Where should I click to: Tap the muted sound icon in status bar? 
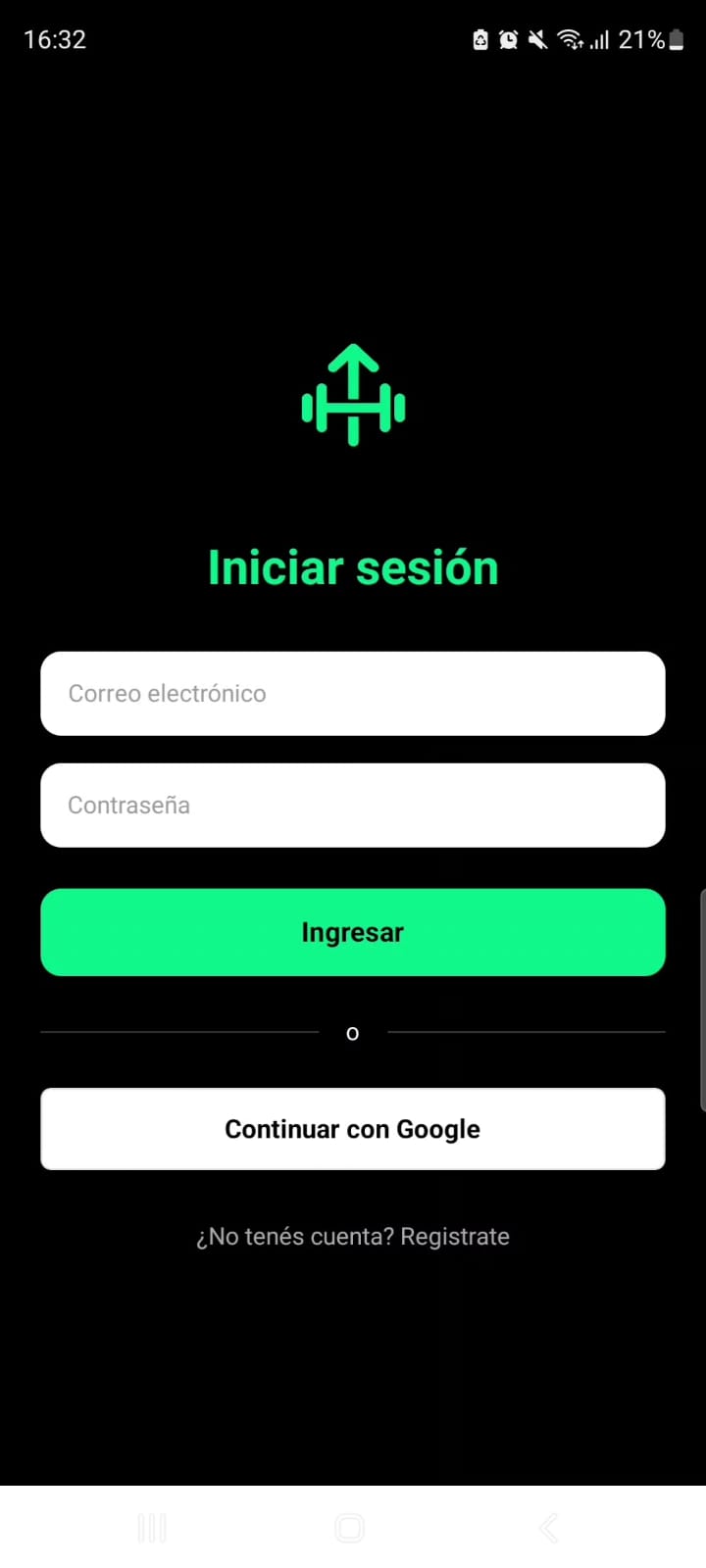537,39
